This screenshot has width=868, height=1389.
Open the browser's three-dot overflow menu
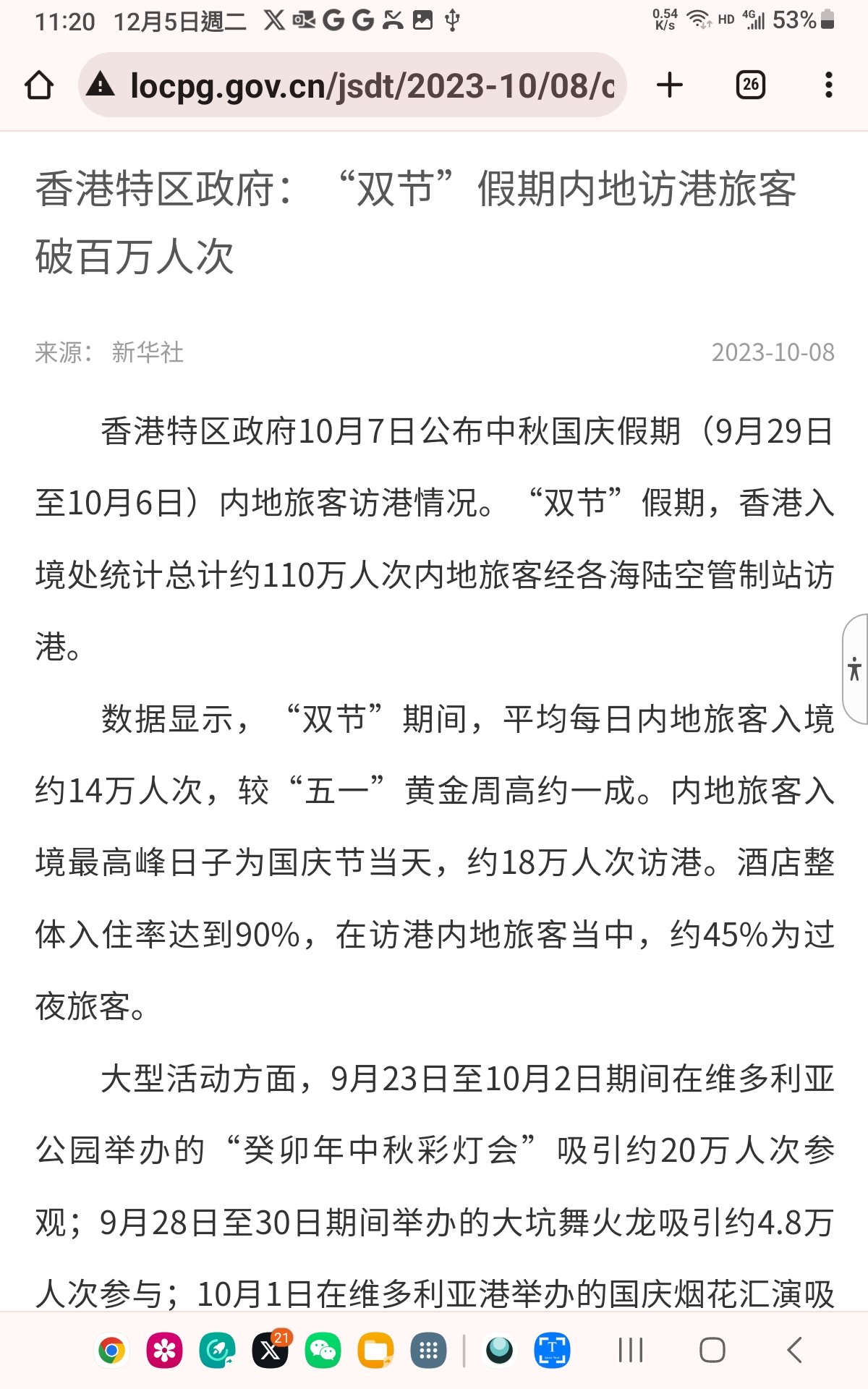[x=829, y=85]
